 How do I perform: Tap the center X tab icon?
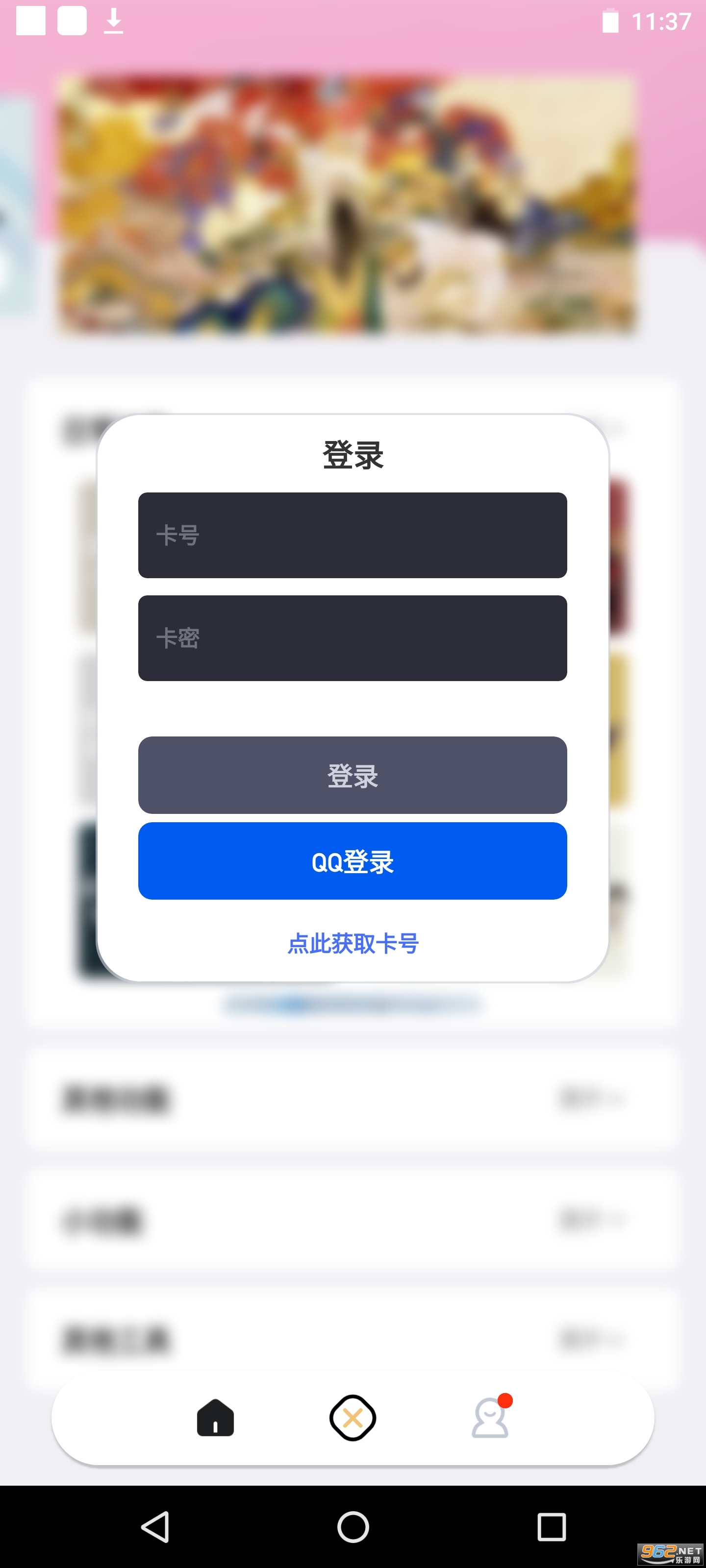tap(352, 1418)
